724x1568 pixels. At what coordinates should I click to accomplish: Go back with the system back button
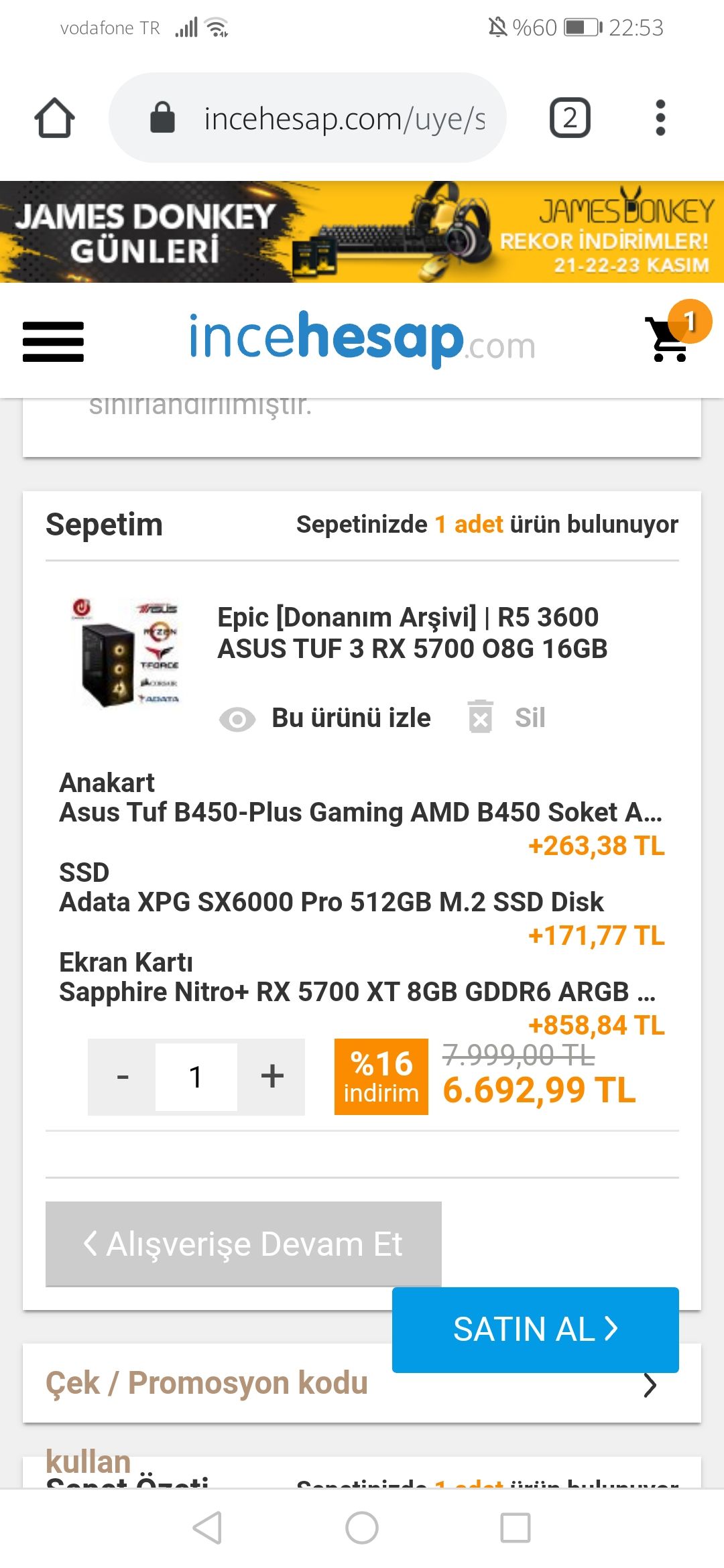pos(207,1528)
